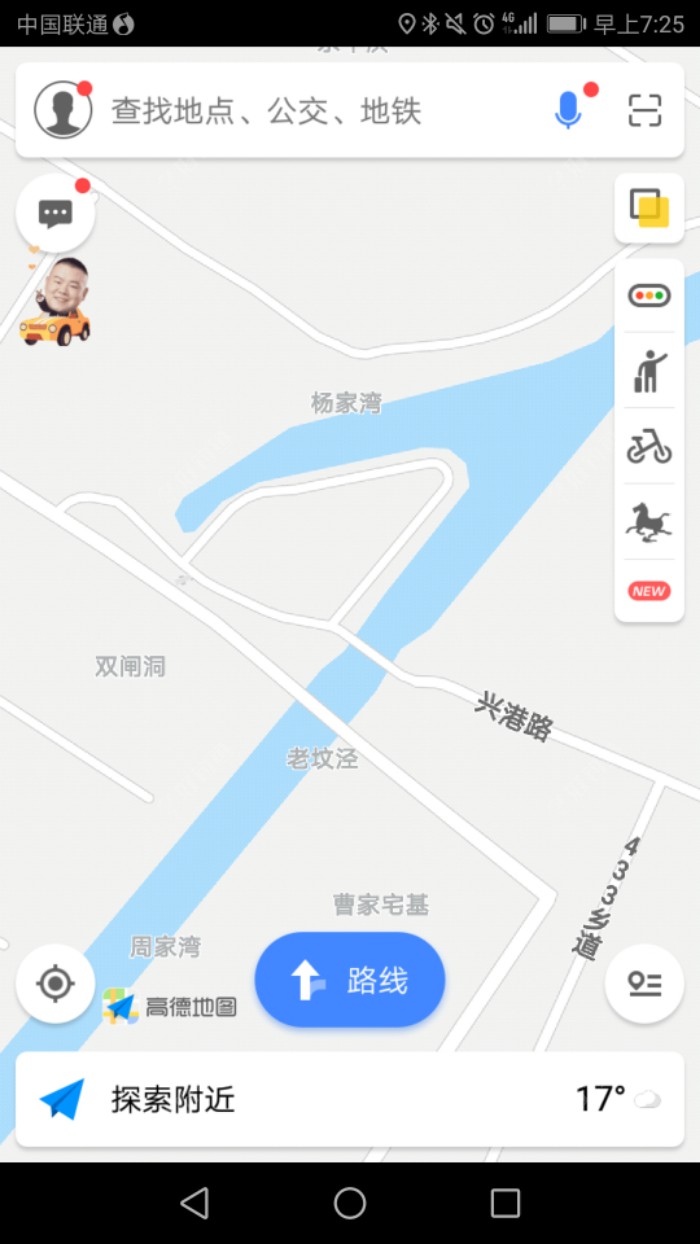Open 探索附近 explore nearby bar
The width and height of the screenshot is (700, 1244).
pyautogui.click(x=250, y=1099)
